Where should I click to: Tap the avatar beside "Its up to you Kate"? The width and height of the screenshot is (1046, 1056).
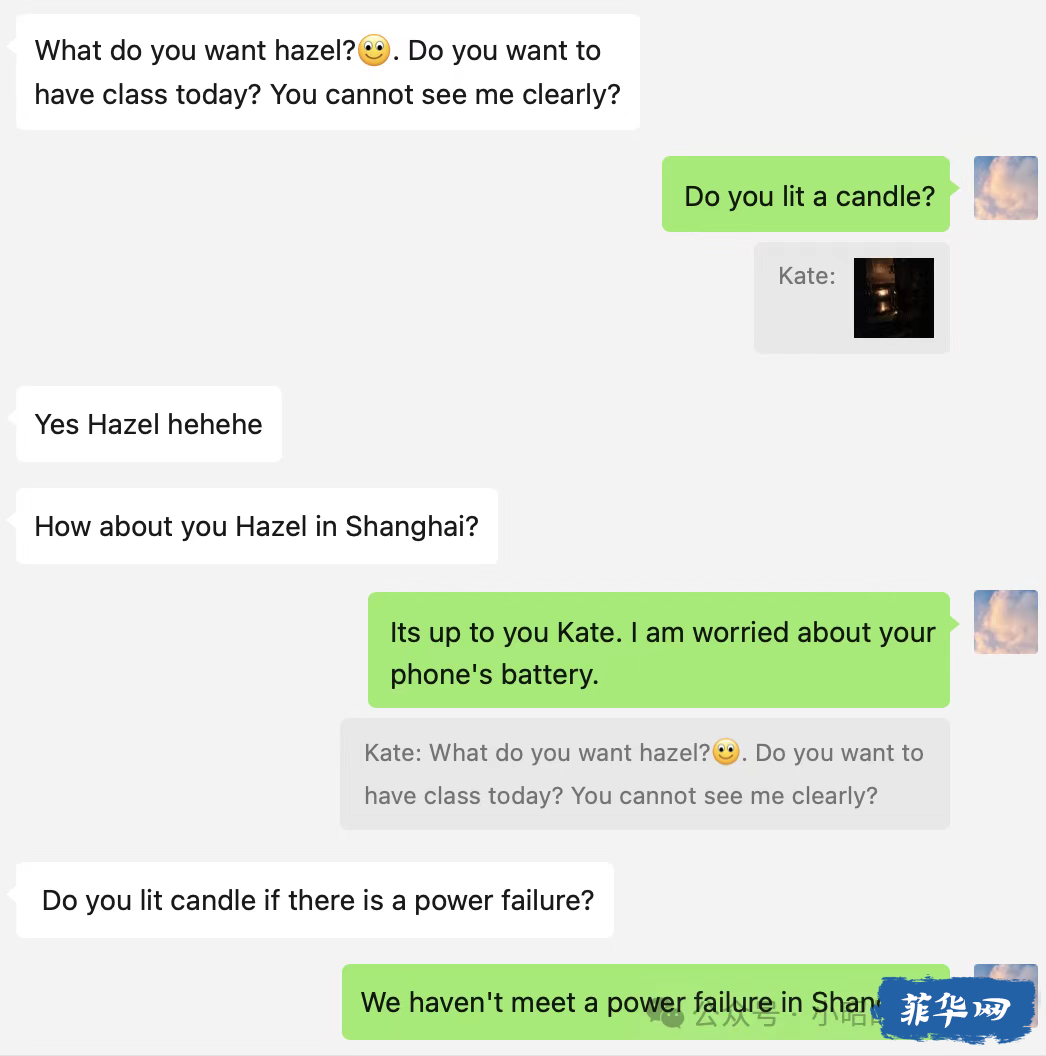[x=1005, y=622]
